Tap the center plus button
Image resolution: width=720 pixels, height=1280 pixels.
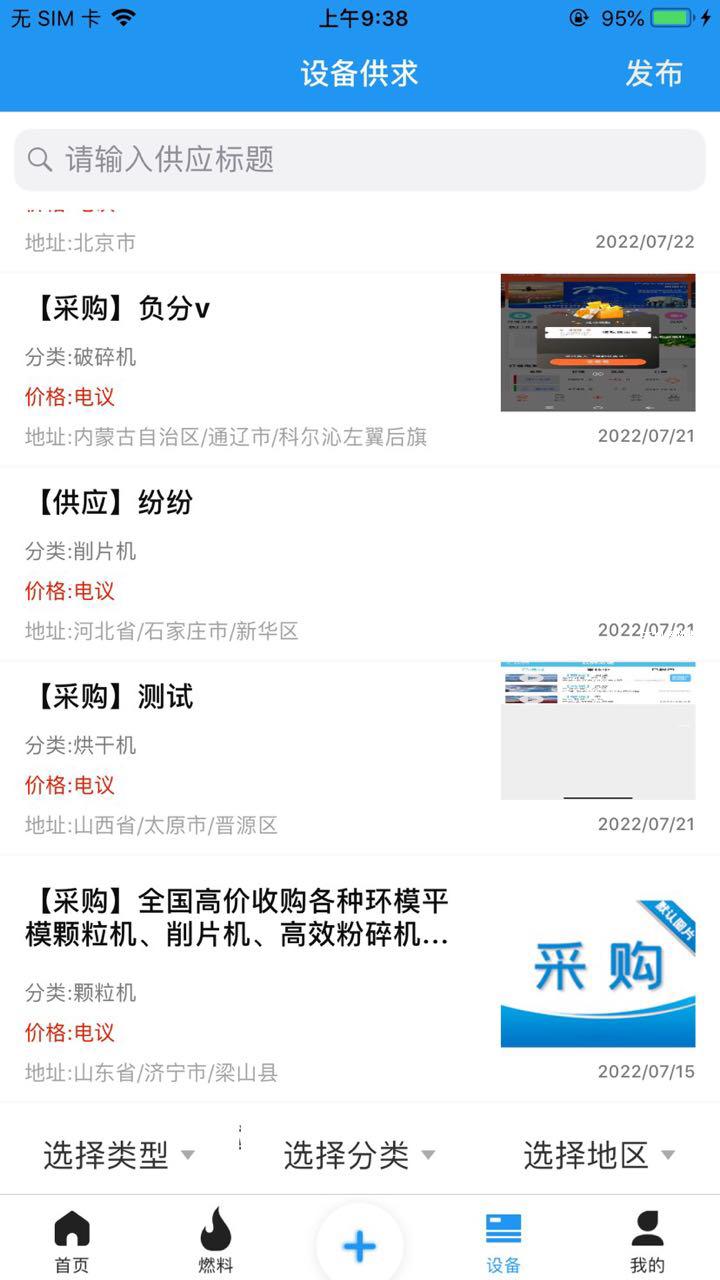360,1245
